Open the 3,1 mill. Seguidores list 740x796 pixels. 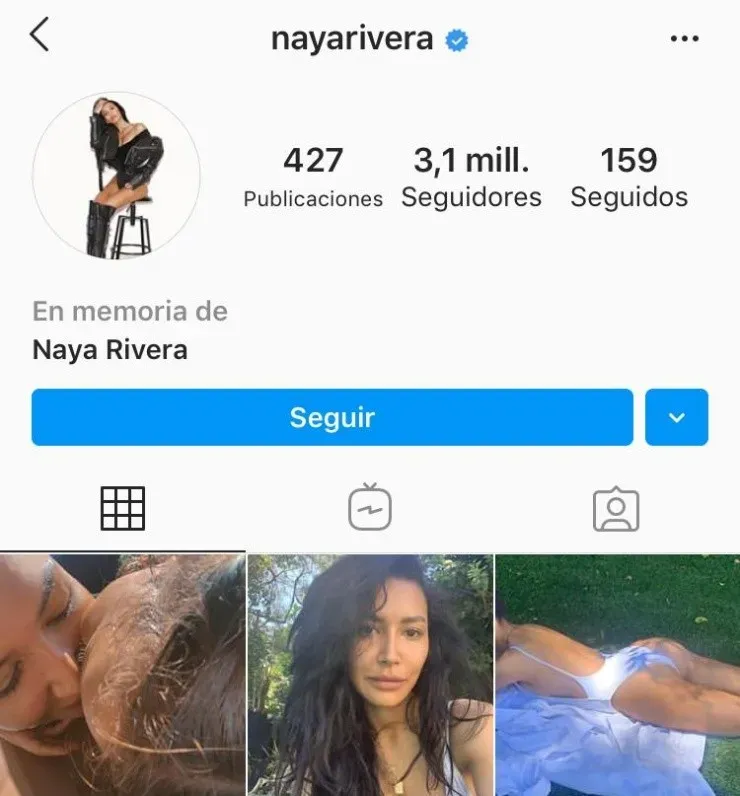click(x=471, y=177)
